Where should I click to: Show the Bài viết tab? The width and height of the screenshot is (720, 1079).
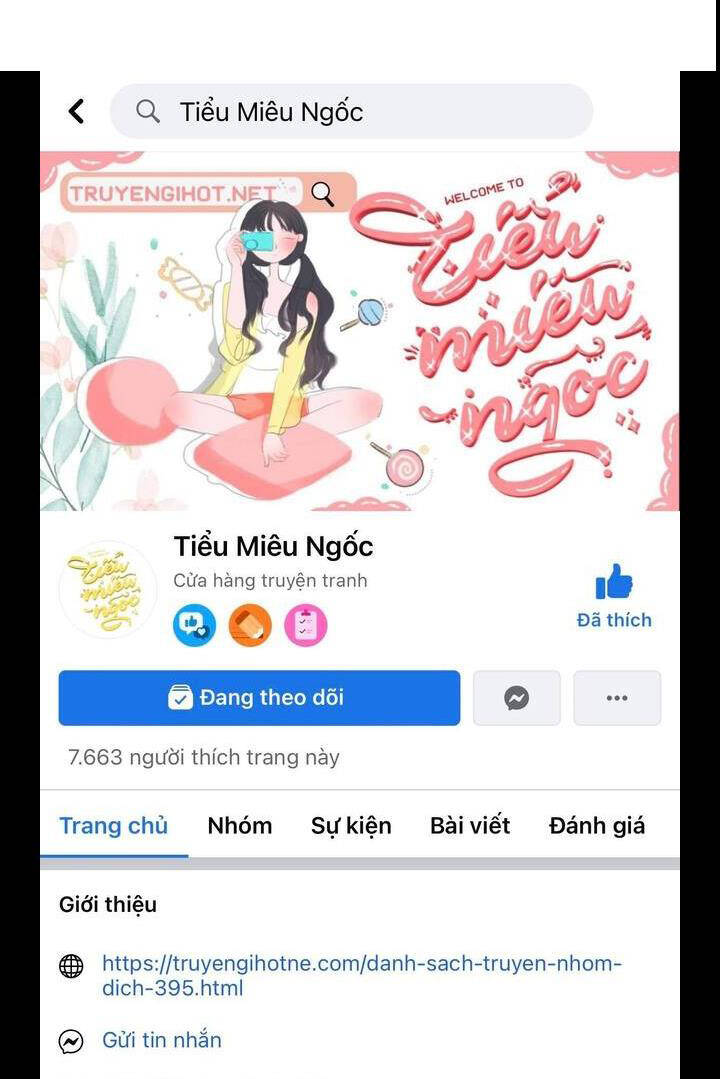(469, 826)
